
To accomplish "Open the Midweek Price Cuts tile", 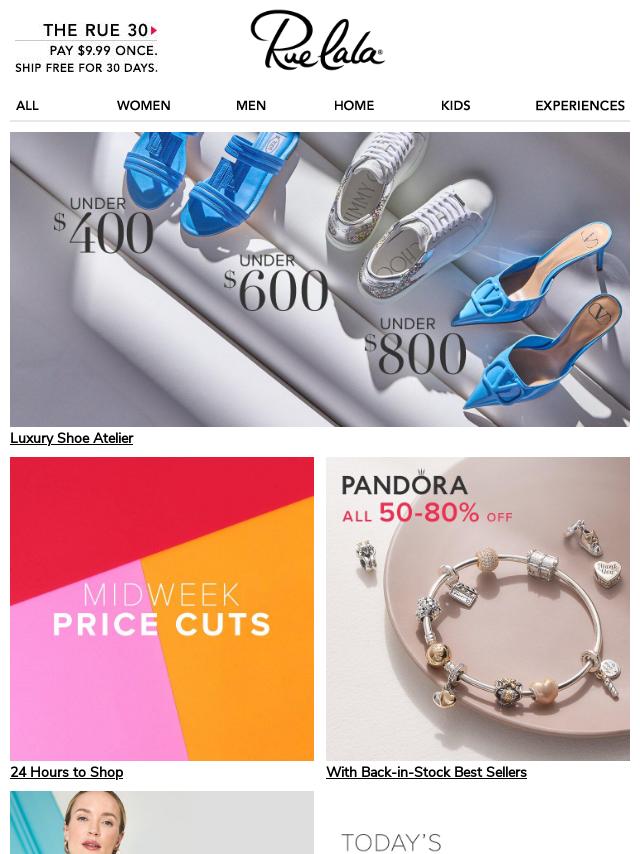I will [x=162, y=608].
